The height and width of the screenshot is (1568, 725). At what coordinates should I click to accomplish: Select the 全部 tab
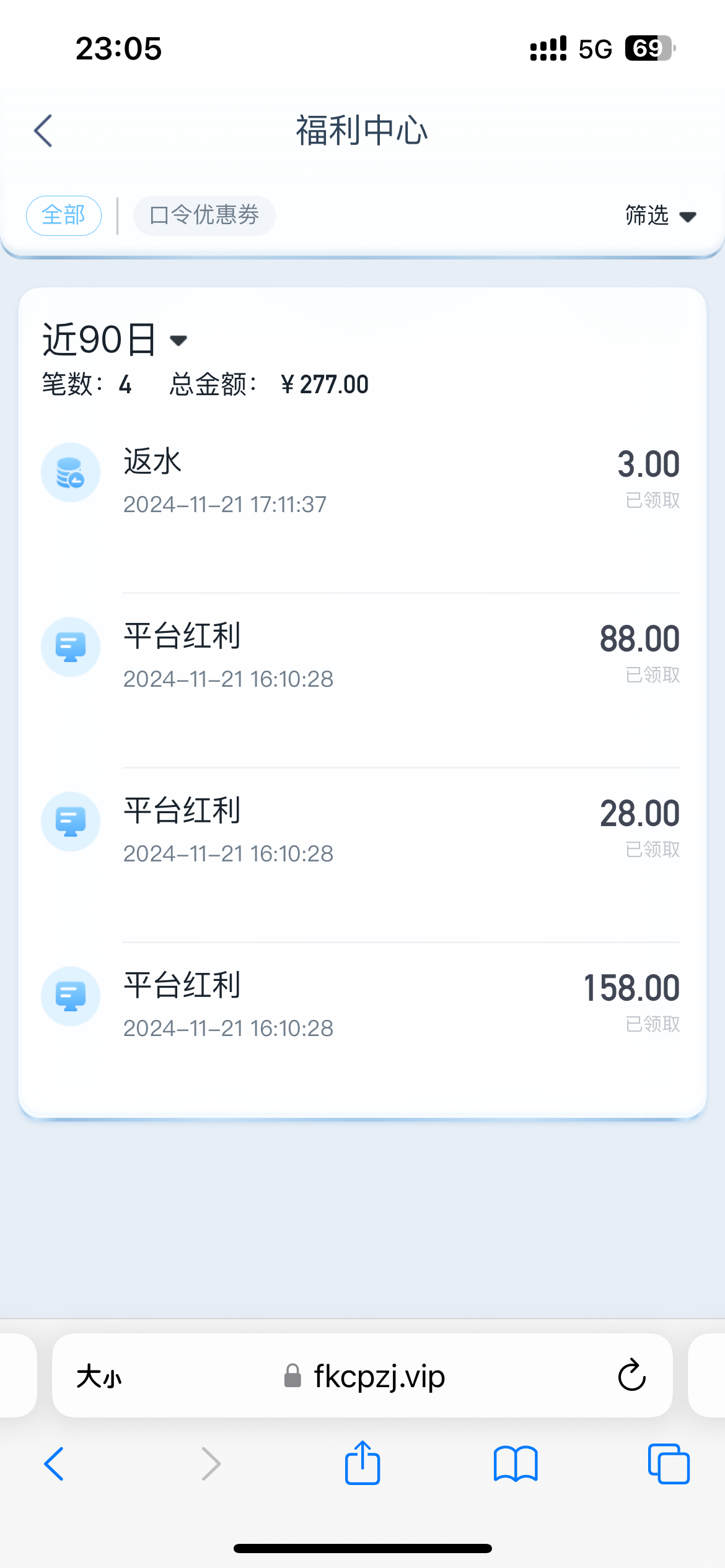tap(64, 216)
